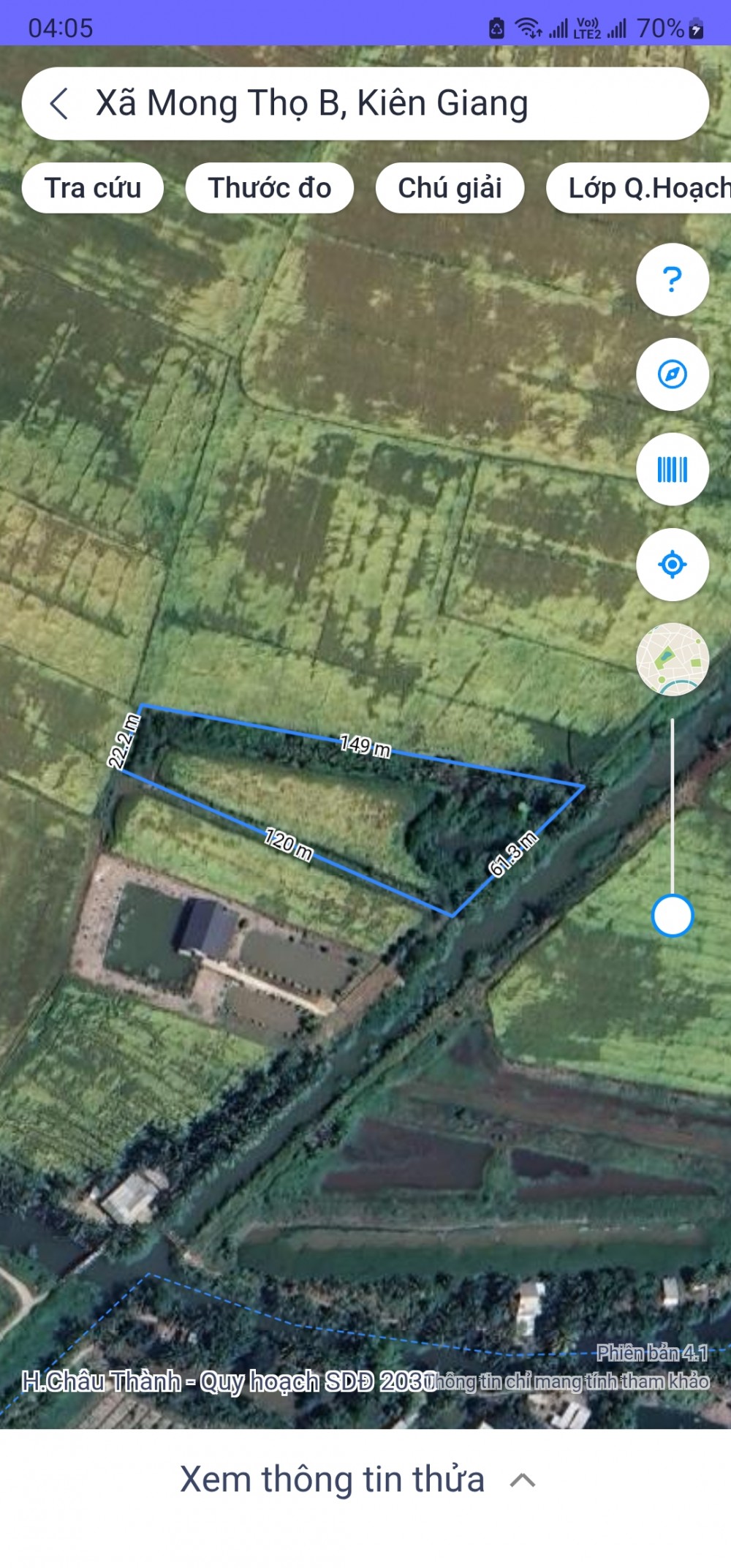Open the question mark help button
The image size is (731, 1568).
point(672,279)
